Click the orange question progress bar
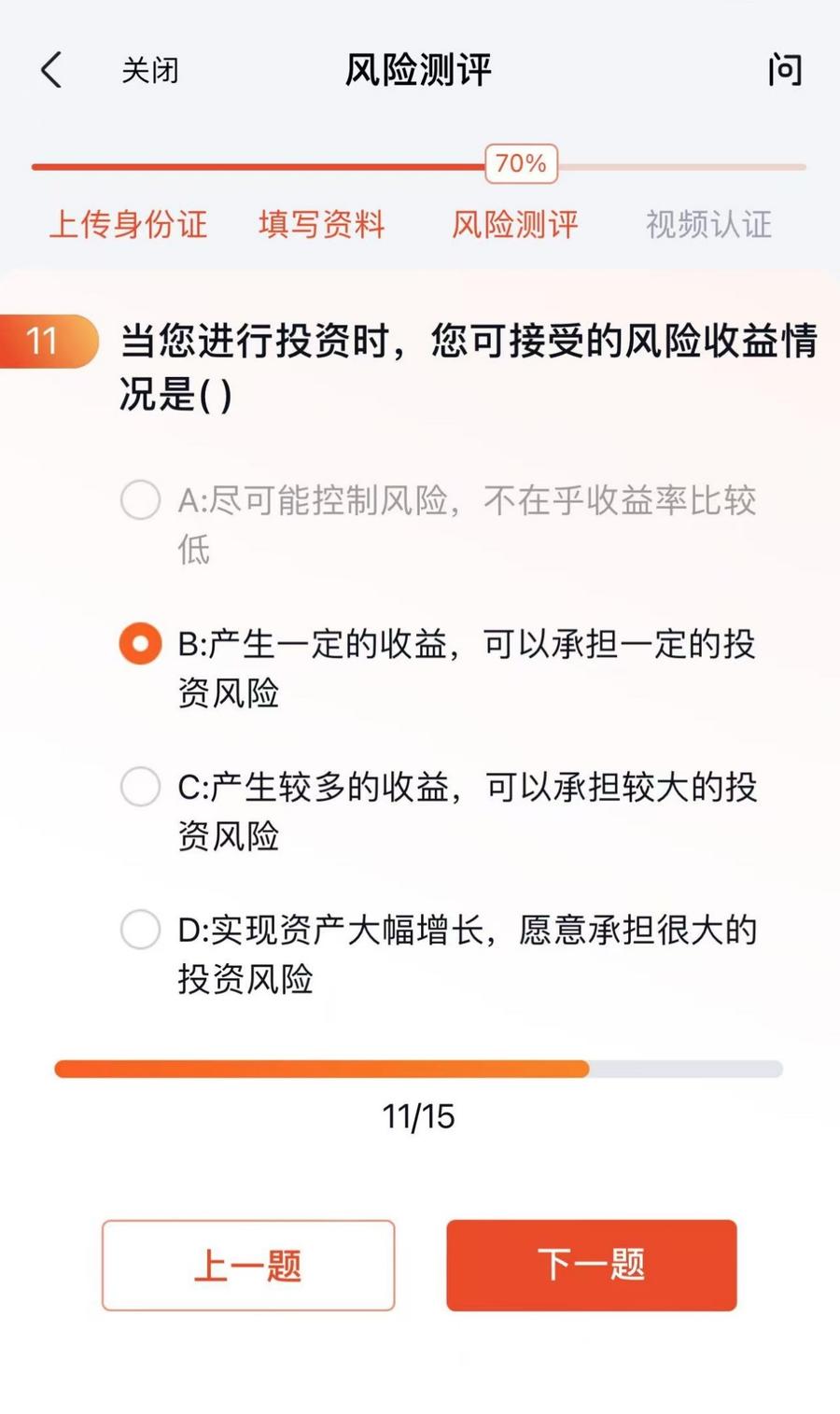Viewport: 840px width, 1414px height. (322, 1067)
